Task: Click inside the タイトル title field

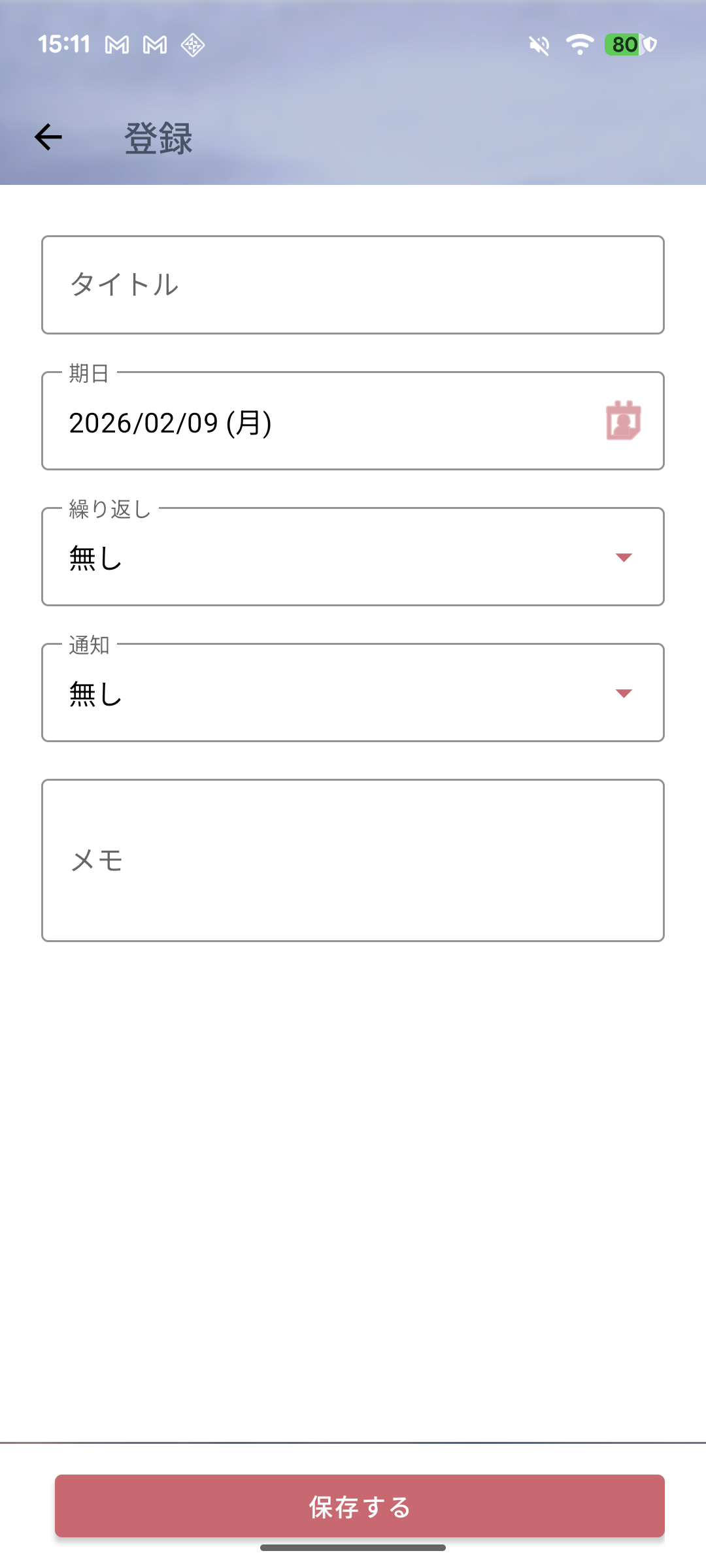Action: pyautogui.click(x=353, y=285)
